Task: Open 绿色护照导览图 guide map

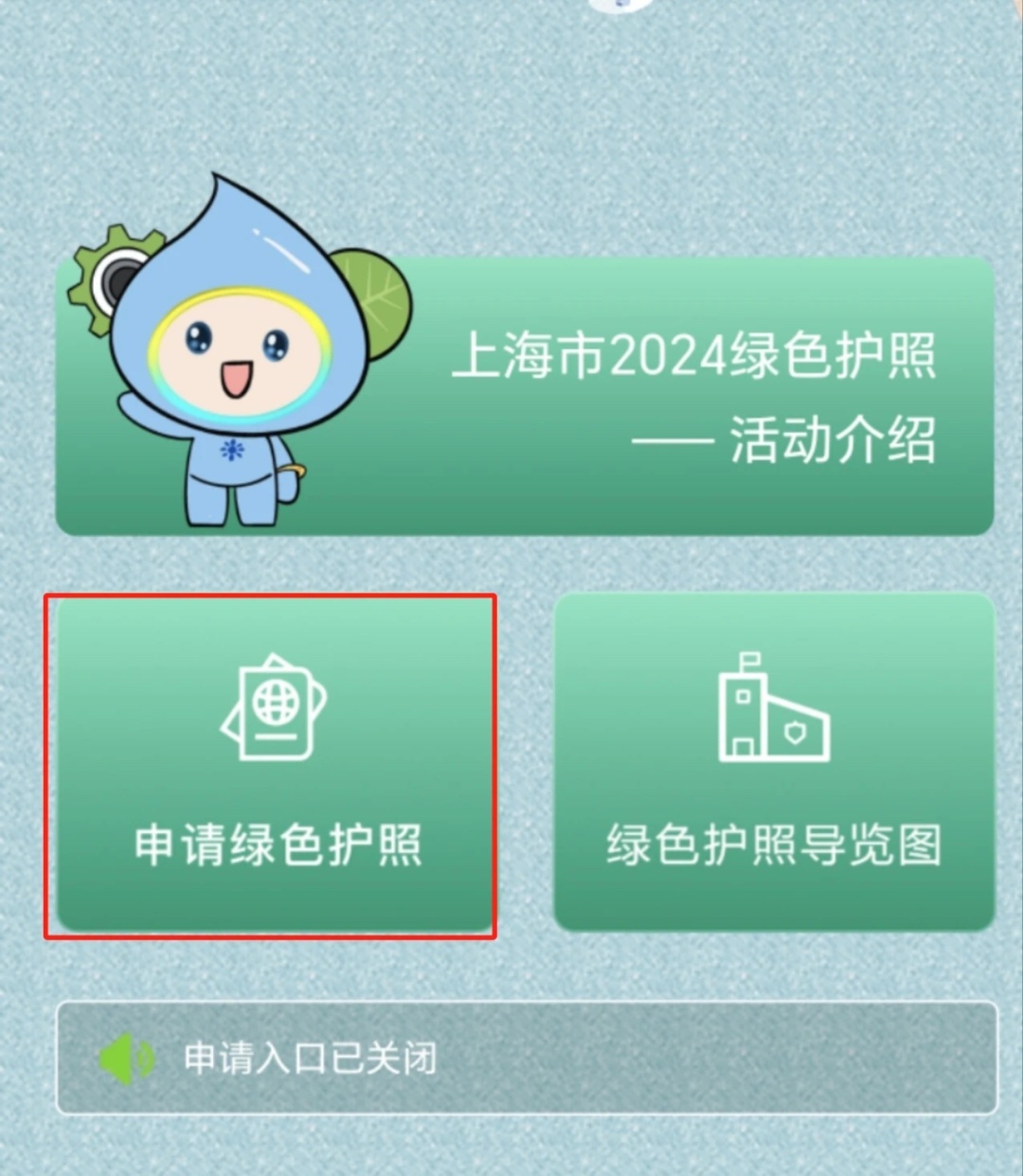Action: tap(774, 765)
